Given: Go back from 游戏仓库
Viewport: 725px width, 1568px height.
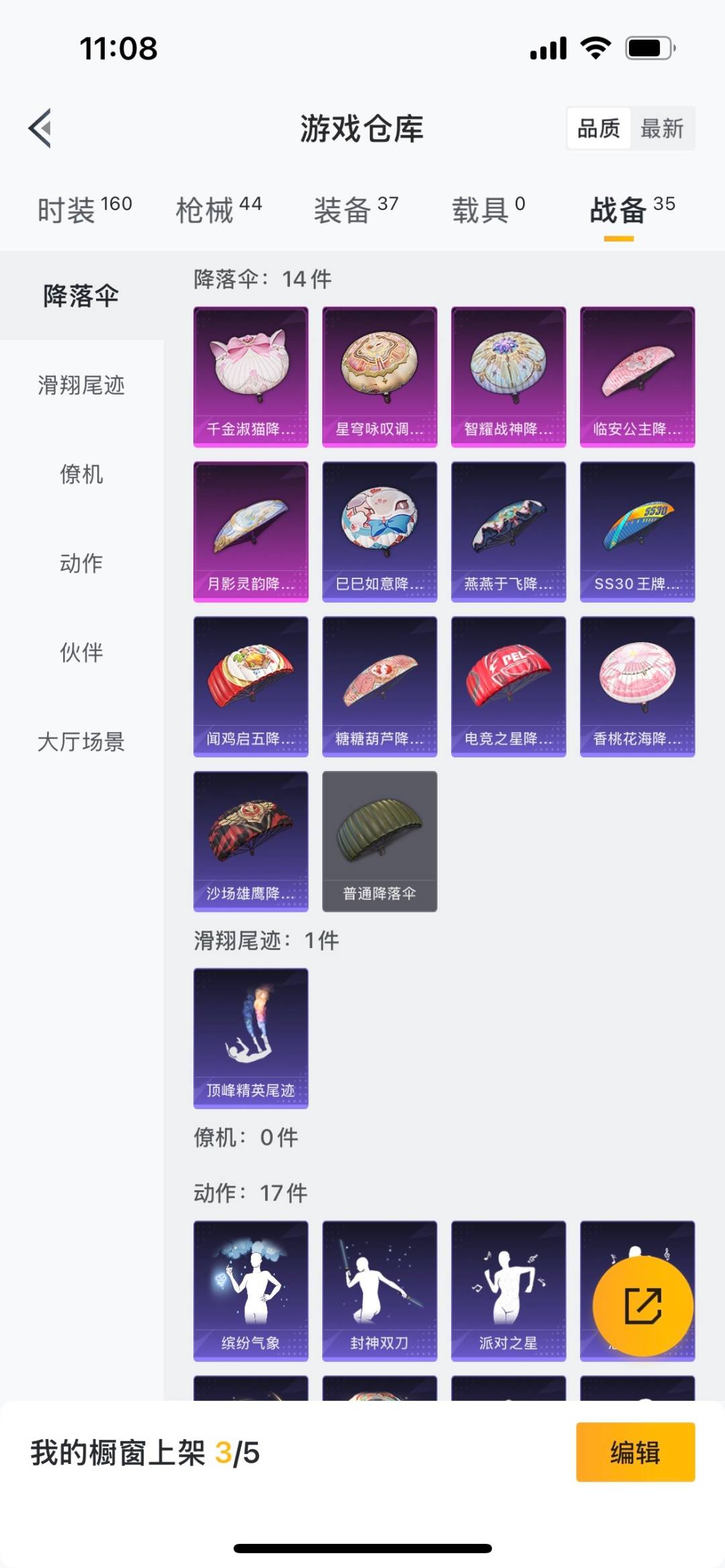Looking at the screenshot, I should (x=40, y=128).
